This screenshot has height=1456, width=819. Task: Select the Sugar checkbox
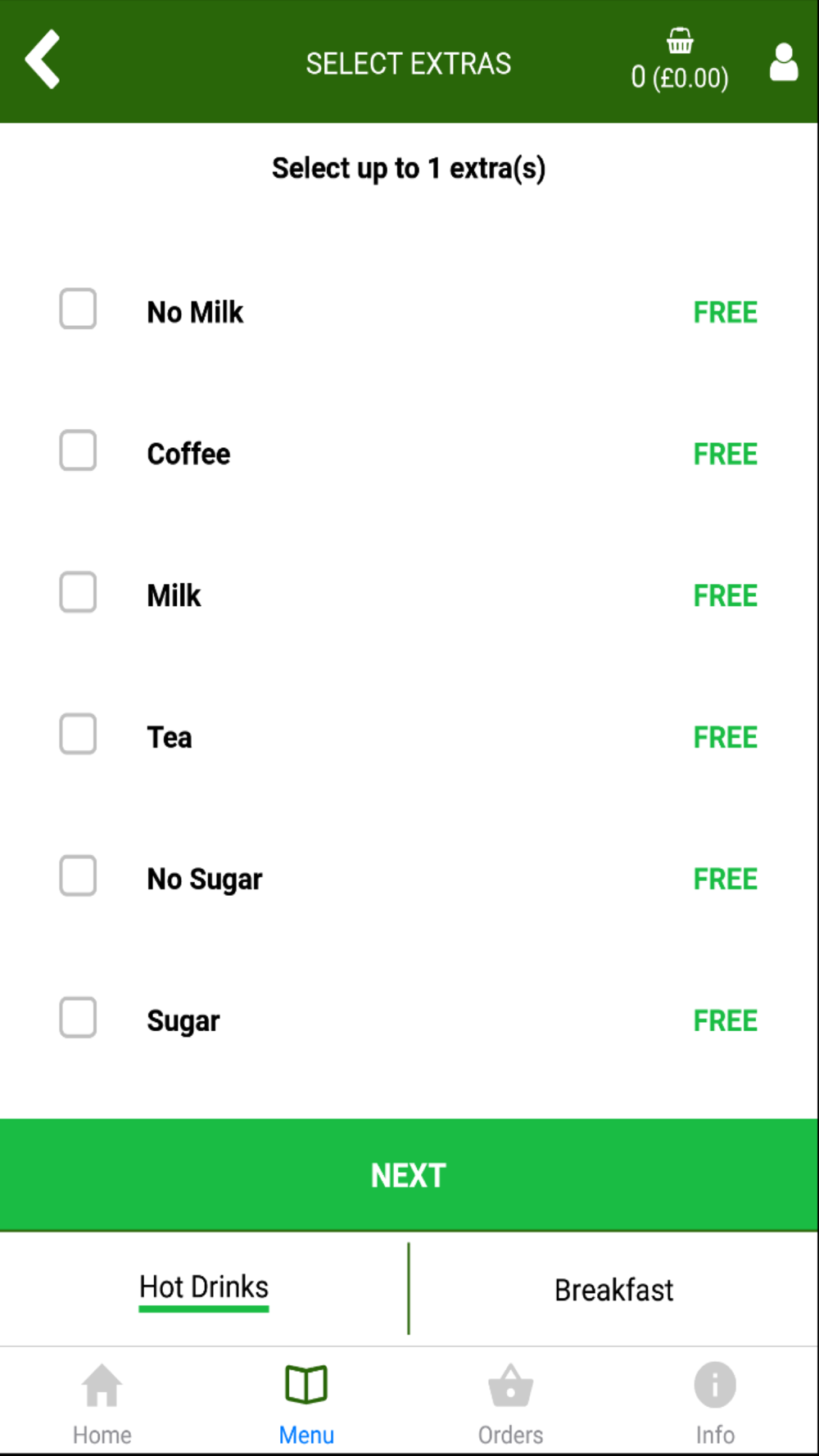click(78, 1018)
